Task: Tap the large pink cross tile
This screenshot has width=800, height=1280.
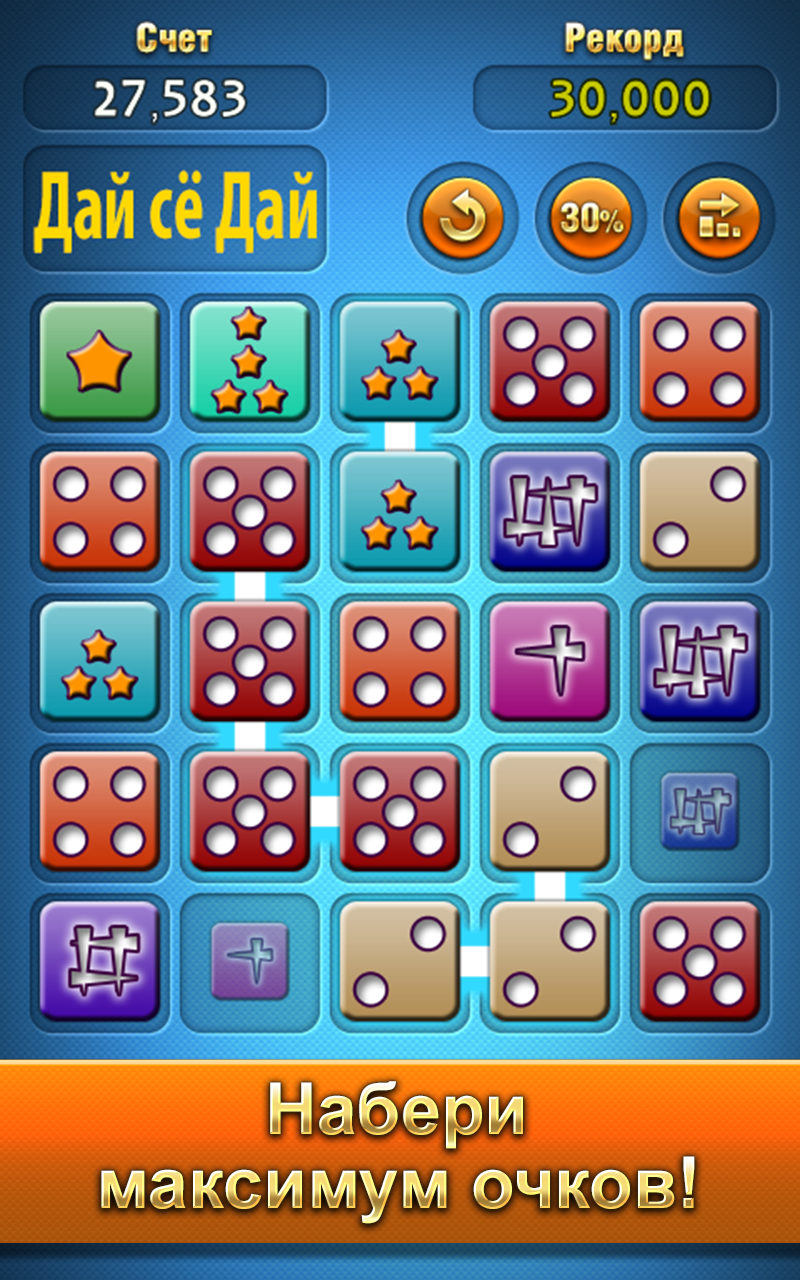Action: click(549, 660)
